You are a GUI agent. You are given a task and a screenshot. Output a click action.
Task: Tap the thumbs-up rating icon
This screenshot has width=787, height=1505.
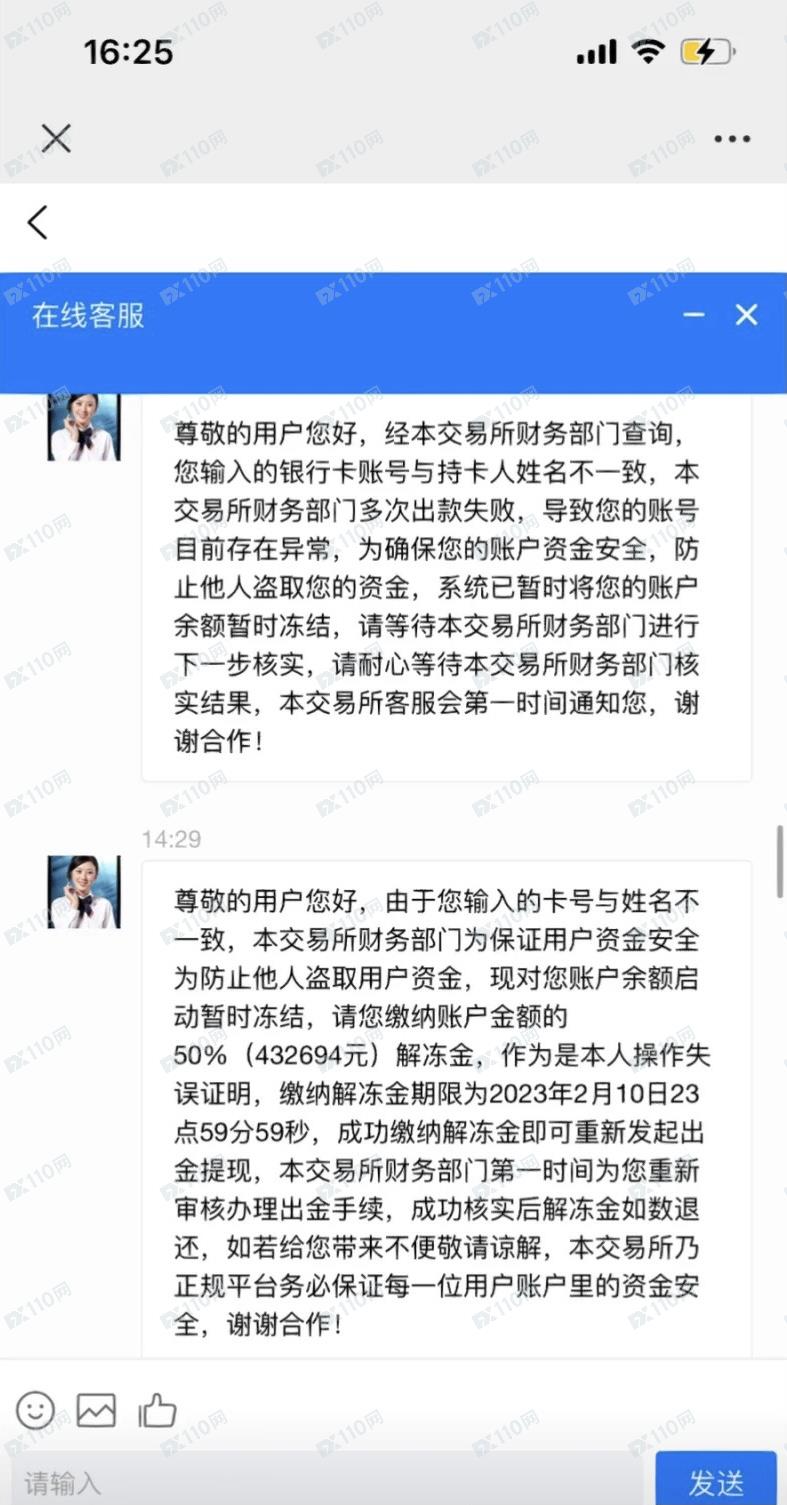(x=157, y=1410)
